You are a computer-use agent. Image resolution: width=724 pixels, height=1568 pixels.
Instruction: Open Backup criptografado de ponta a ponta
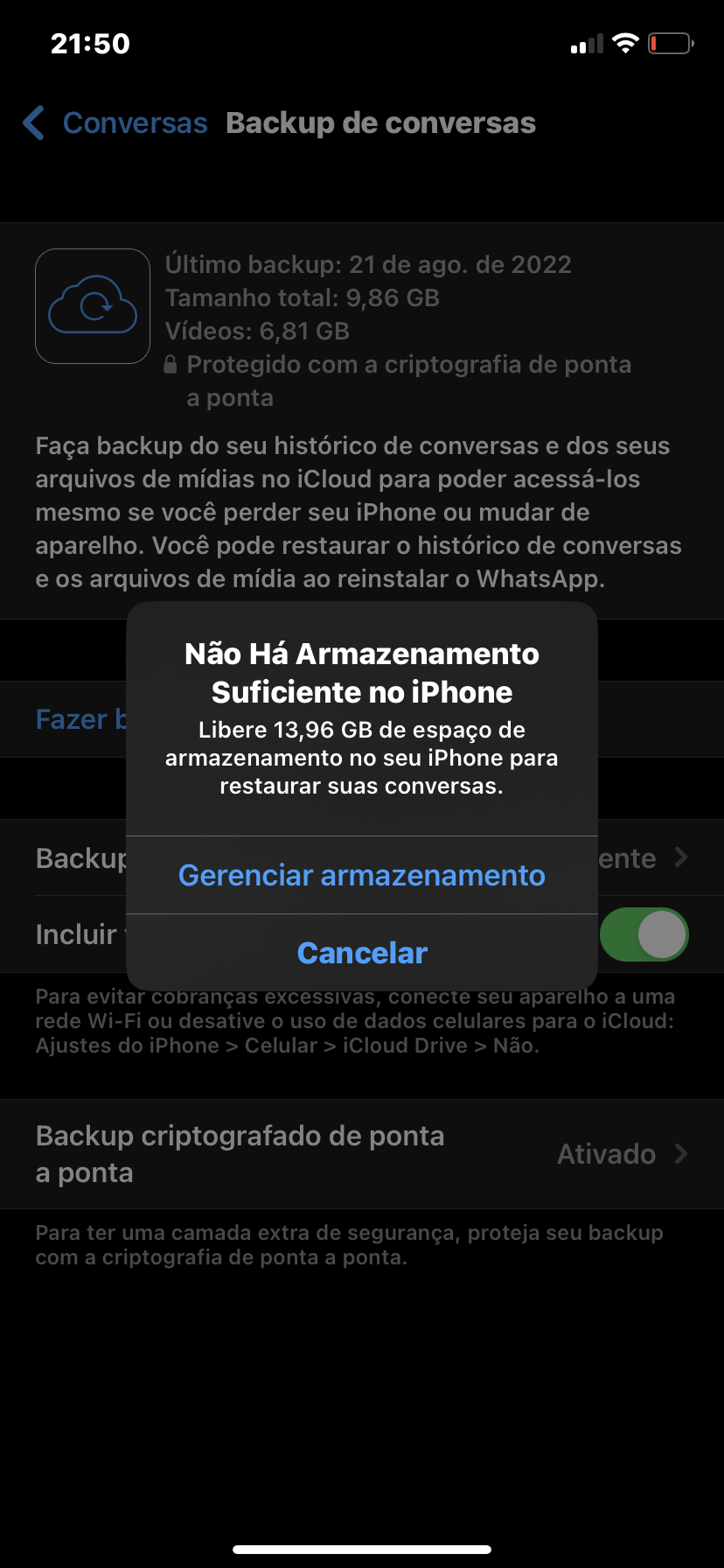point(361,1154)
